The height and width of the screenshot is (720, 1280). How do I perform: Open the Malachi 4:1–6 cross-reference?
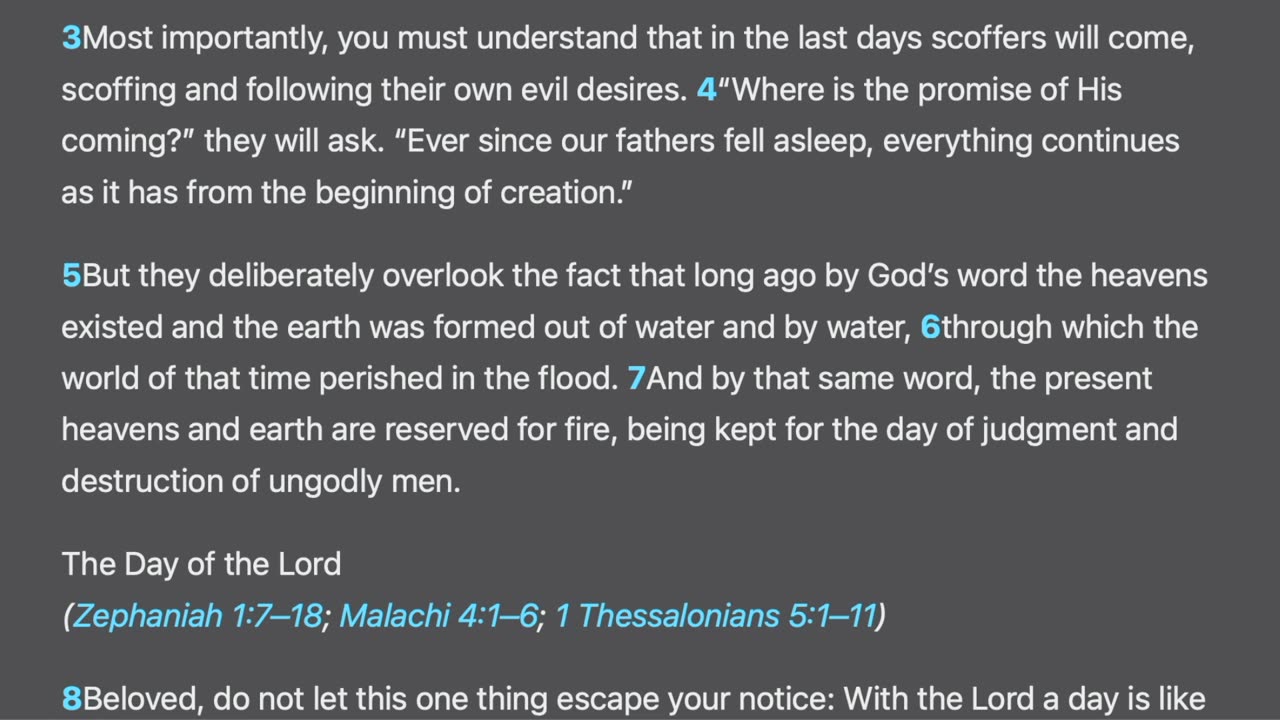(x=438, y=616)
